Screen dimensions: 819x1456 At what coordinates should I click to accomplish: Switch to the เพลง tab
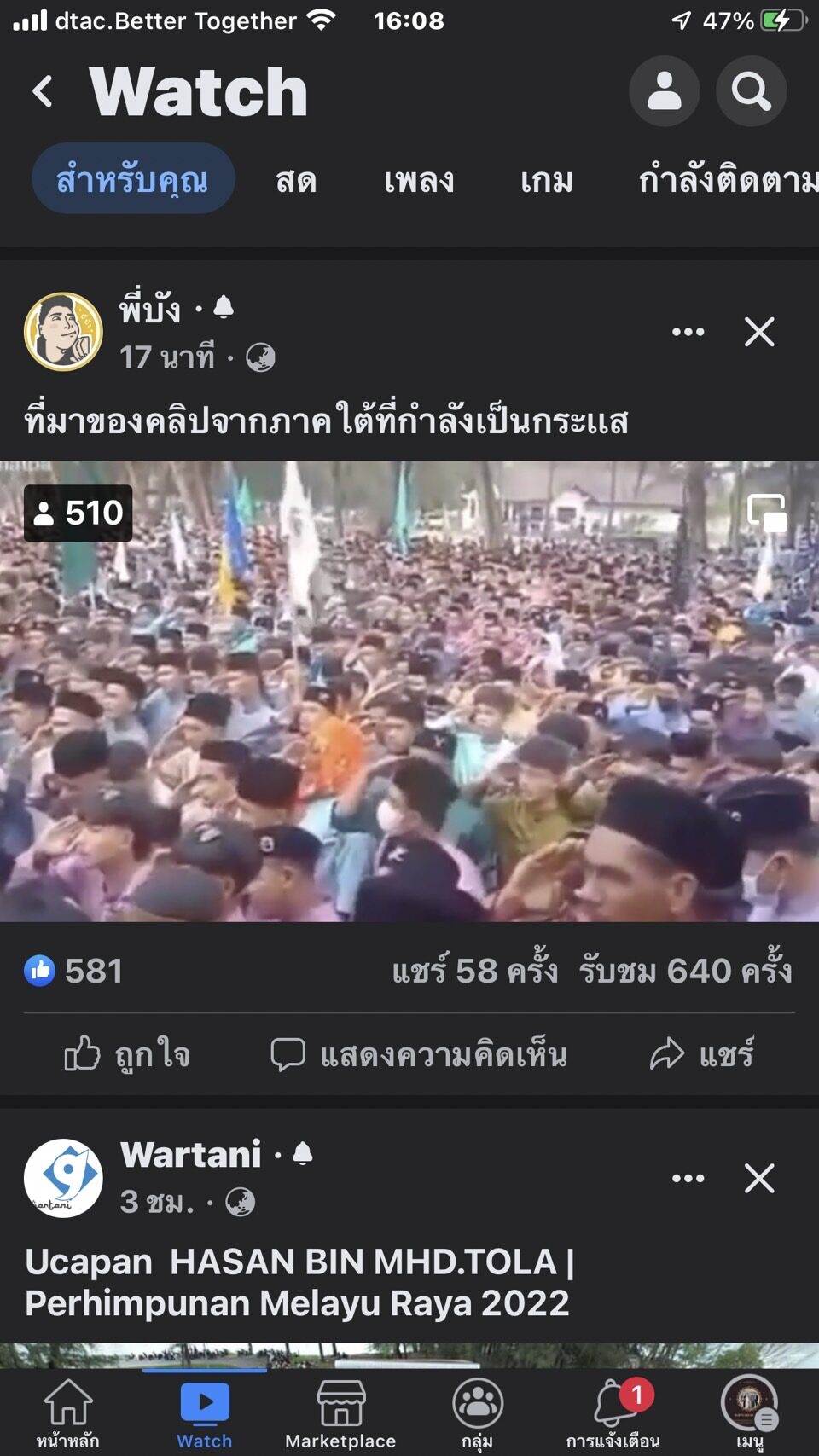click(418, 181)
